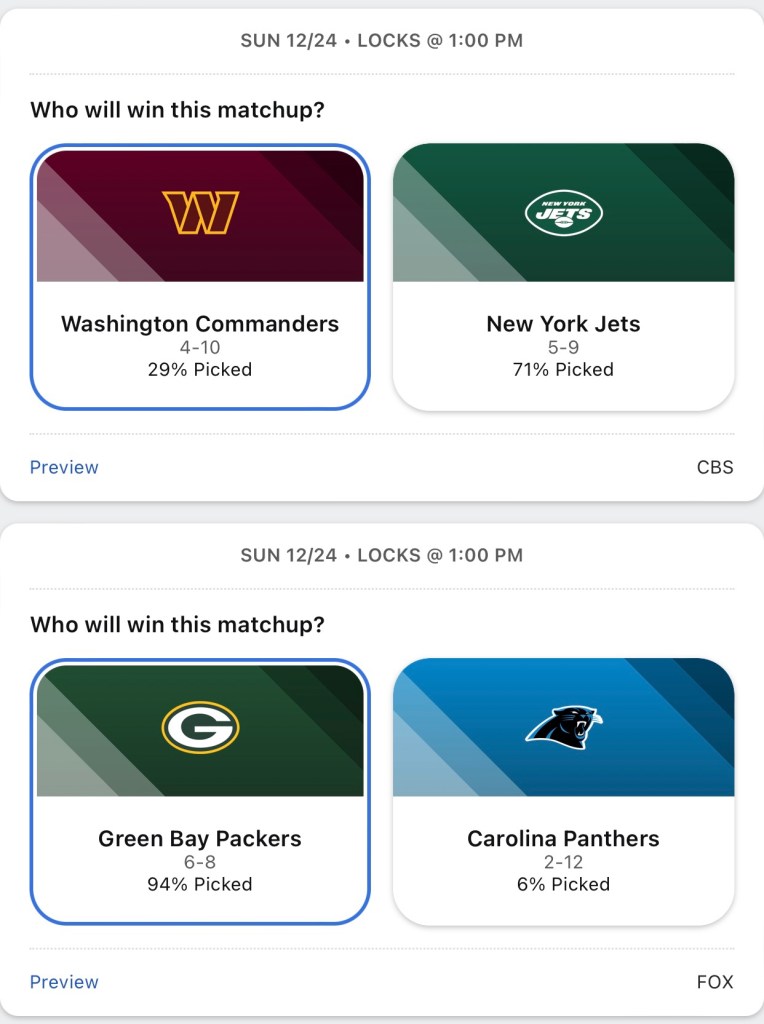The width and height of the screenshot is (764, 1024).
Task: Choose Green Bay Packers to win
Action: (x=200, y=791)
